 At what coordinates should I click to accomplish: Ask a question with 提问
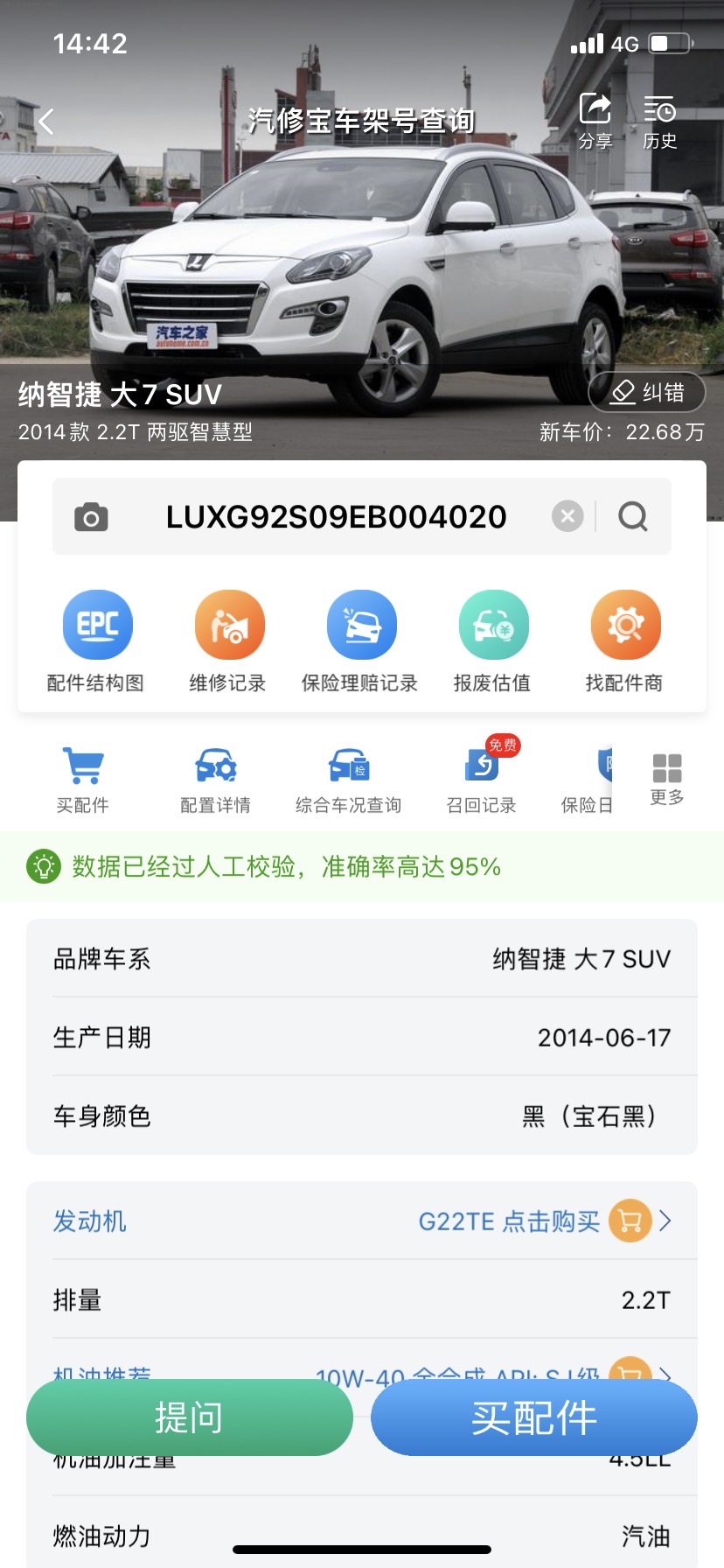point(189,1417)
